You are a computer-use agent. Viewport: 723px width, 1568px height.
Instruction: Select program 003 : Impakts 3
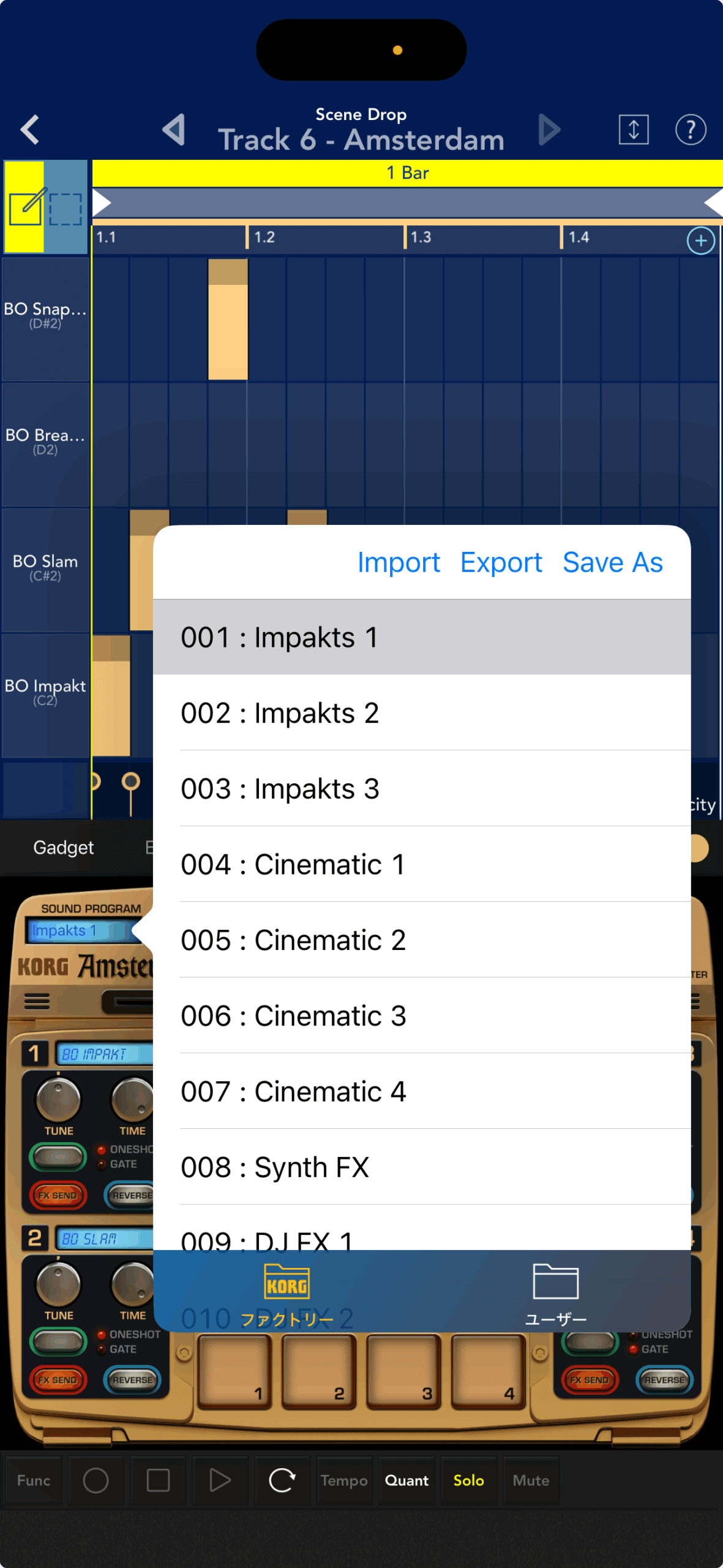421,789
